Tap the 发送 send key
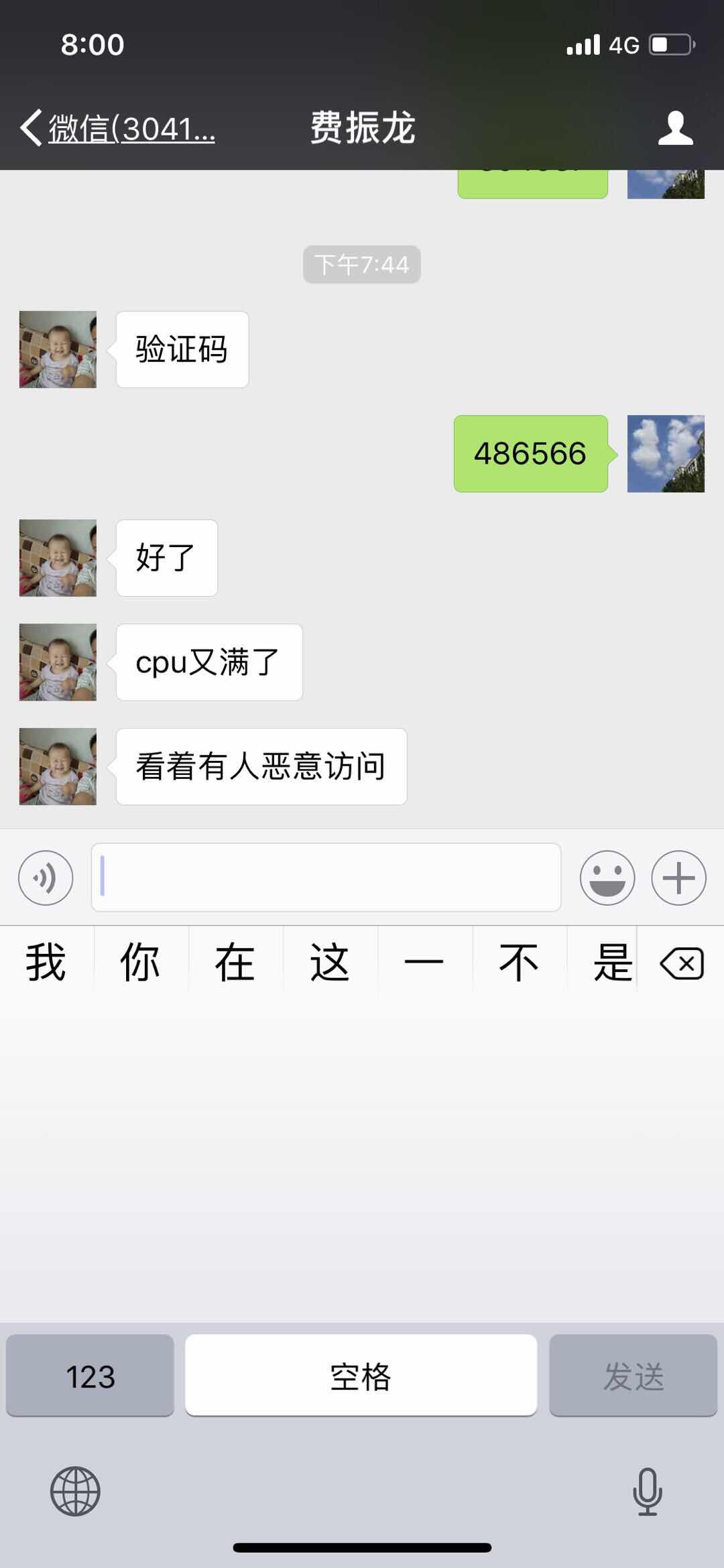The width and height of the screenshot is (724, 1568). pos(633,1376)
